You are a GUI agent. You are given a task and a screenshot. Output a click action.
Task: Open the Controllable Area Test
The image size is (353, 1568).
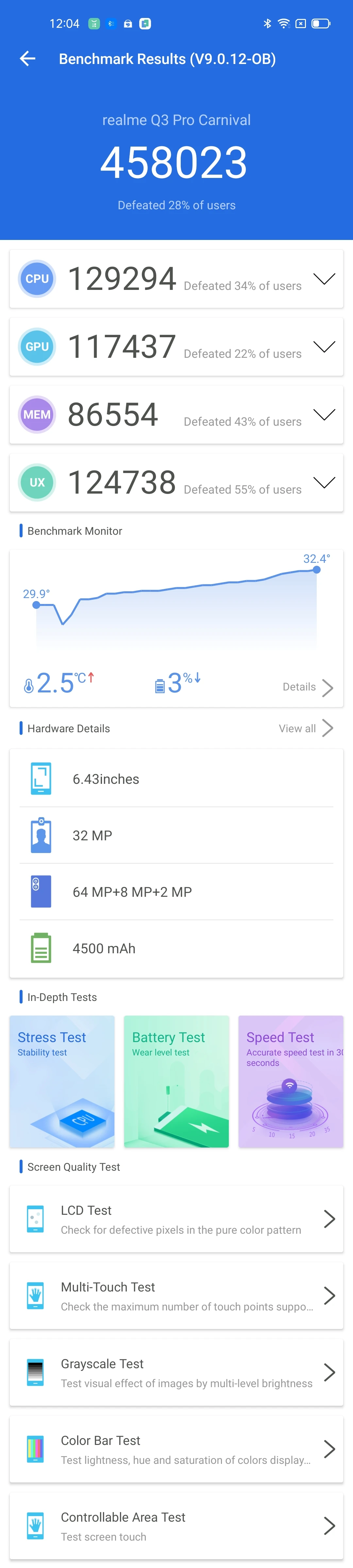[176, 1526]
